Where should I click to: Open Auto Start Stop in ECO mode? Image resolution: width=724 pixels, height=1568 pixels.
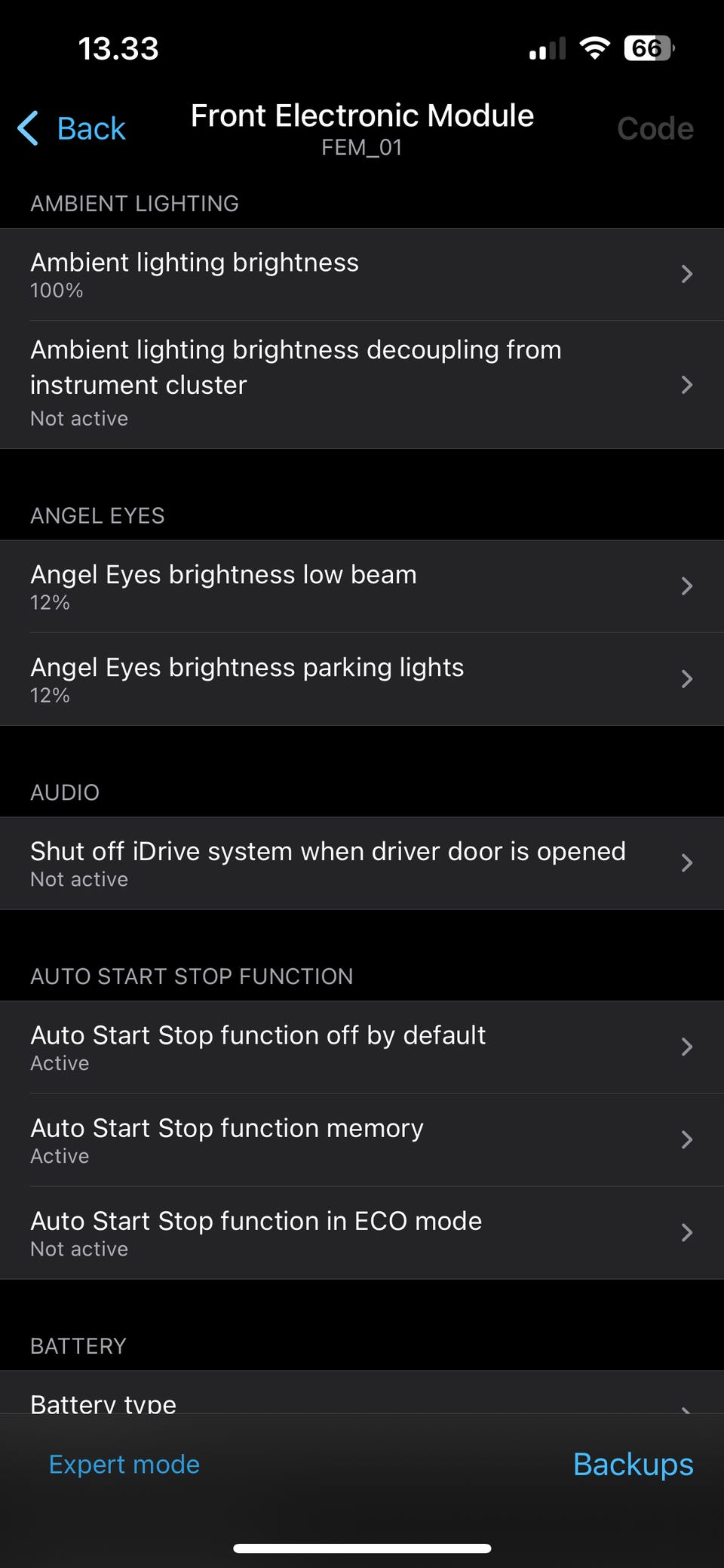click(362, 1232)
